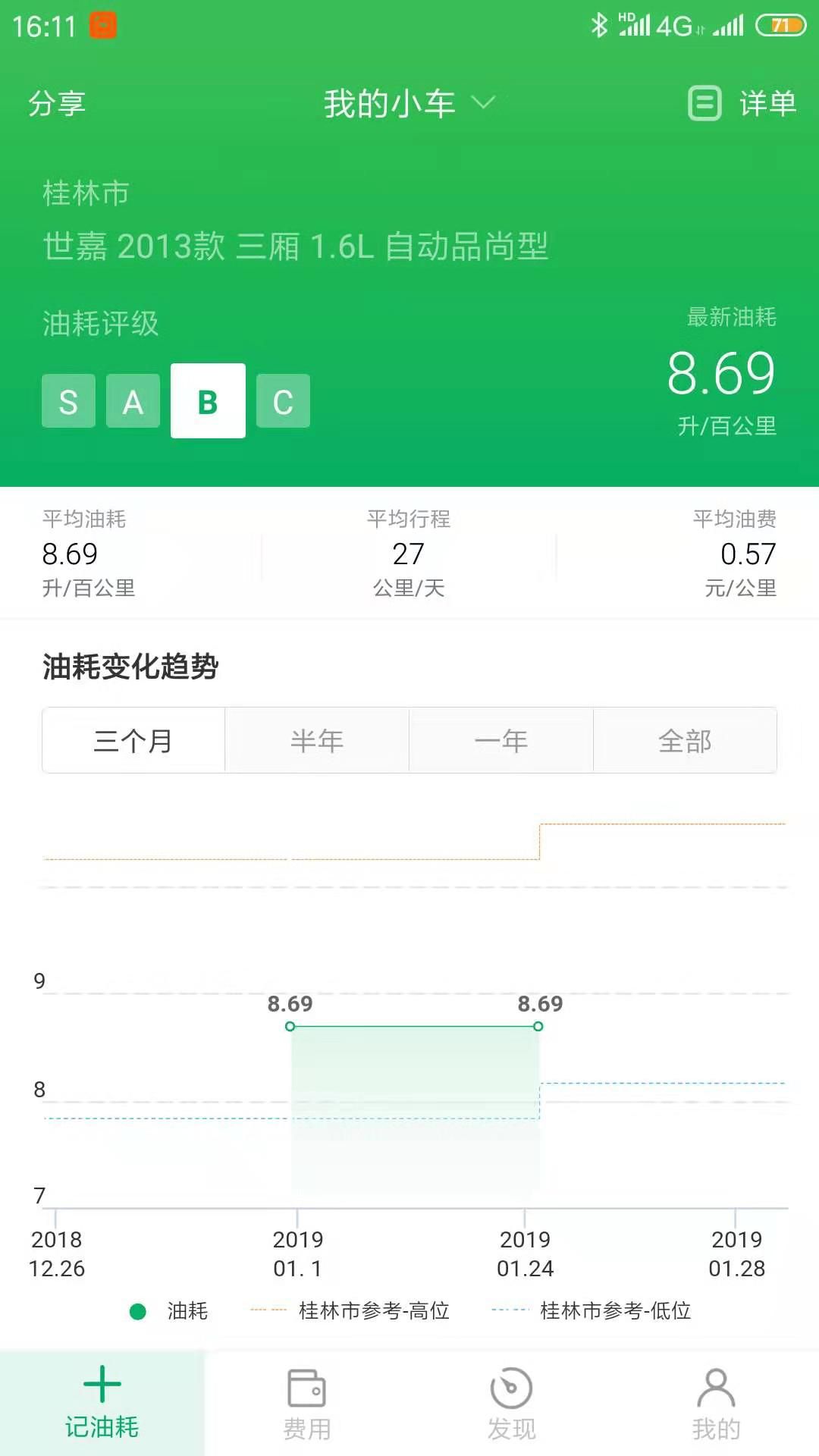819x1456 pixels.
Task: Open the 发现 discover tab
Action: pos(512,1403)
